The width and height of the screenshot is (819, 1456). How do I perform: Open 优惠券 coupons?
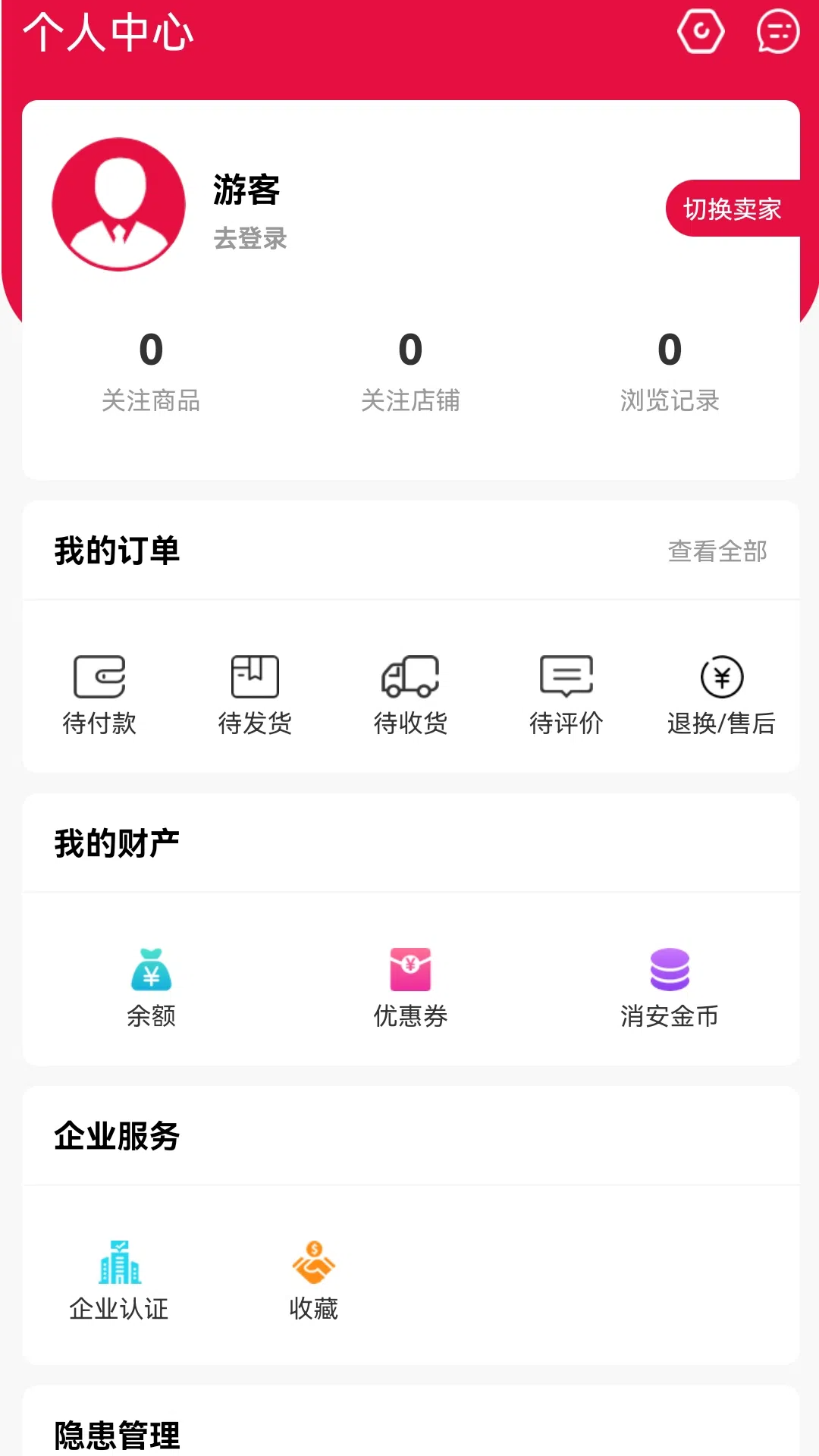coord(410,987)
